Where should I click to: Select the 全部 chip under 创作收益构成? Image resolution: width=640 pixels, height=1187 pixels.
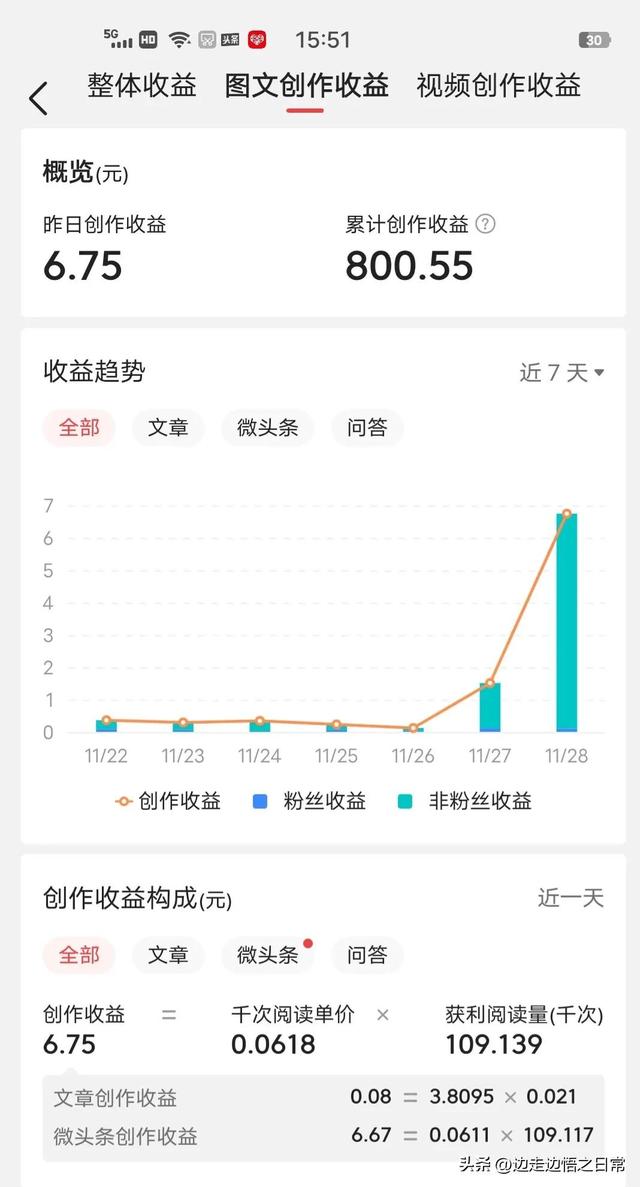click(79, 955)
